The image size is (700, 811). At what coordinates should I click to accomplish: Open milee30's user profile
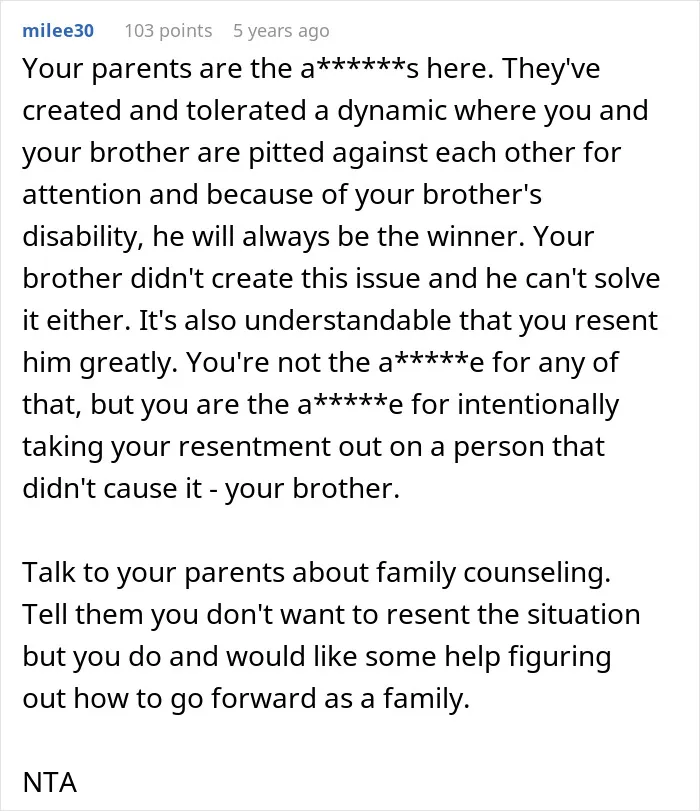58,31
